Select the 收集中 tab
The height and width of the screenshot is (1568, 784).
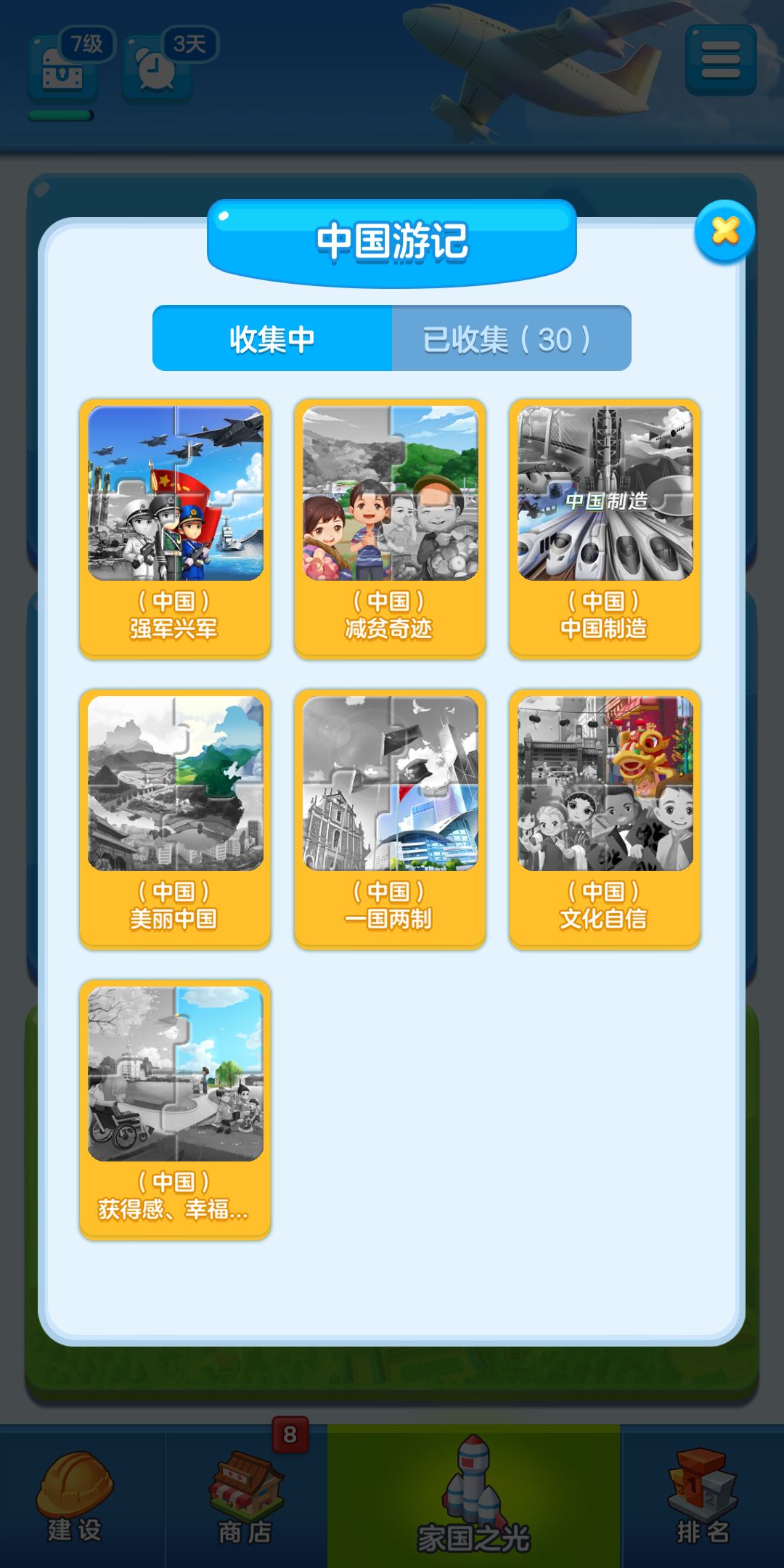(272, 339)
